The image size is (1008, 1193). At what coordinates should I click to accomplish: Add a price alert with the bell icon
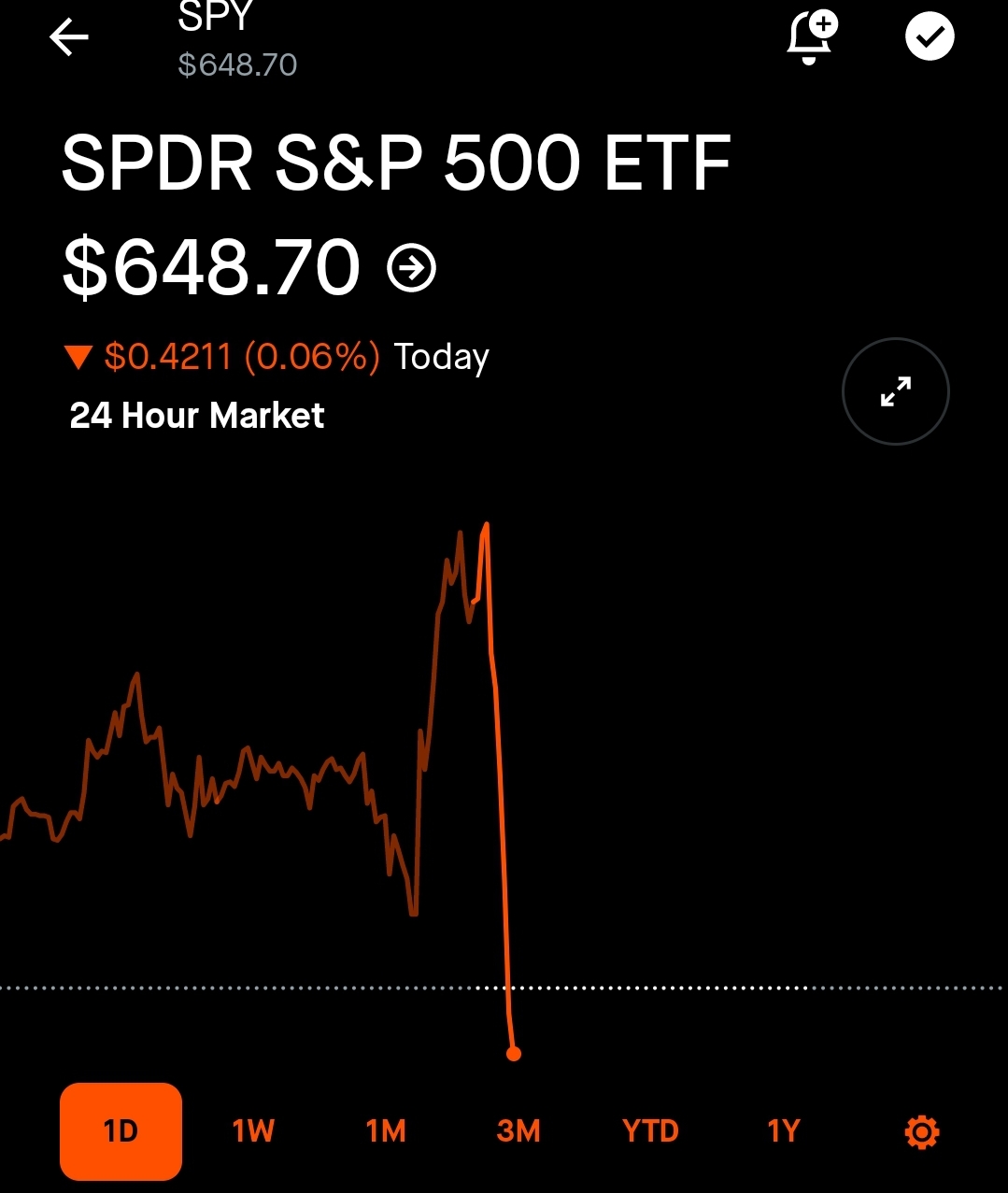811,38
